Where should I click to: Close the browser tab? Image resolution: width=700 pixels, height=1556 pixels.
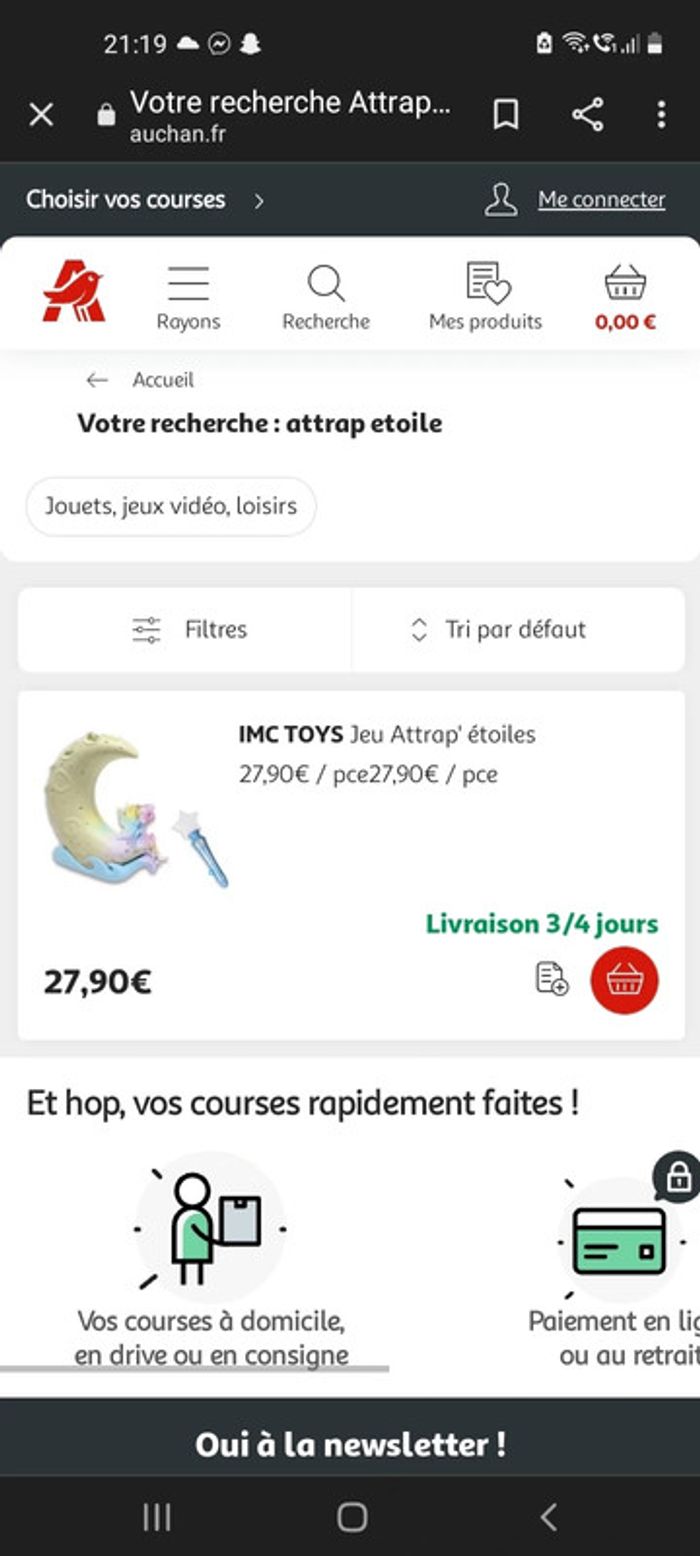pyautogui.click(x=41, y=115)
